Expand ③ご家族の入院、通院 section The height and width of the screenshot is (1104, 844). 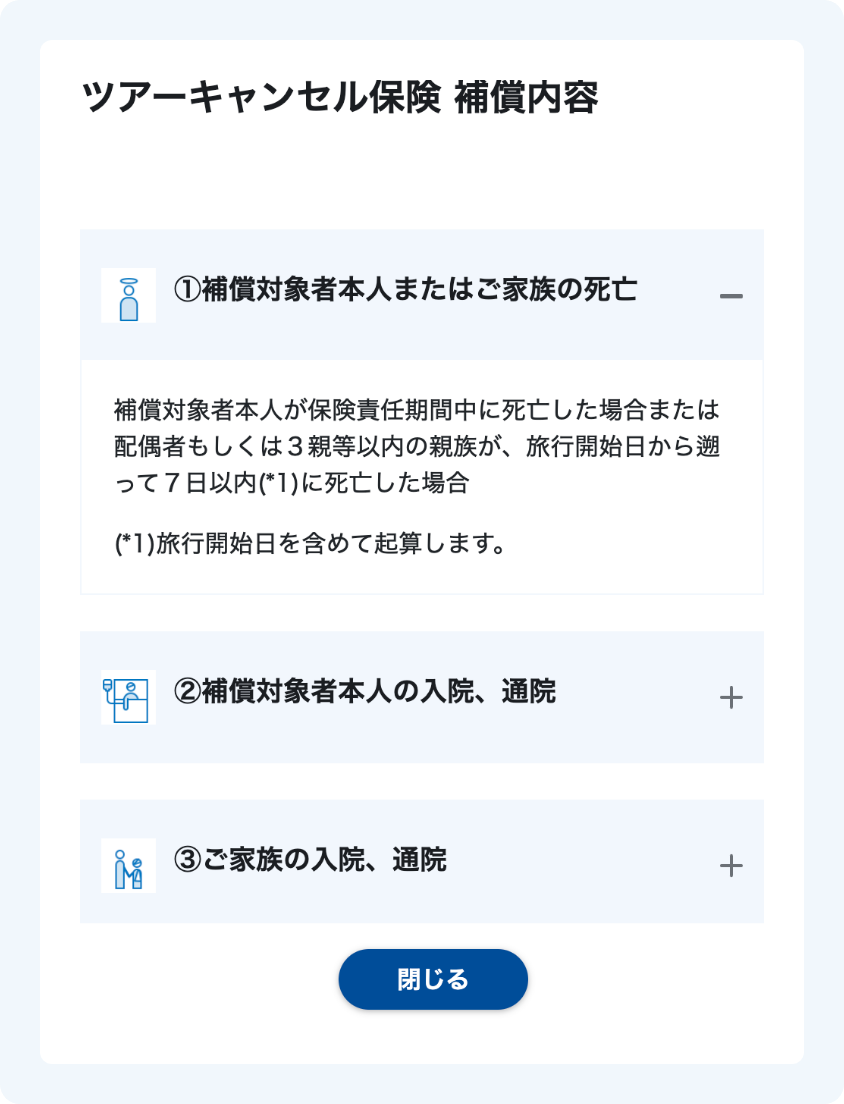(731, 865)
